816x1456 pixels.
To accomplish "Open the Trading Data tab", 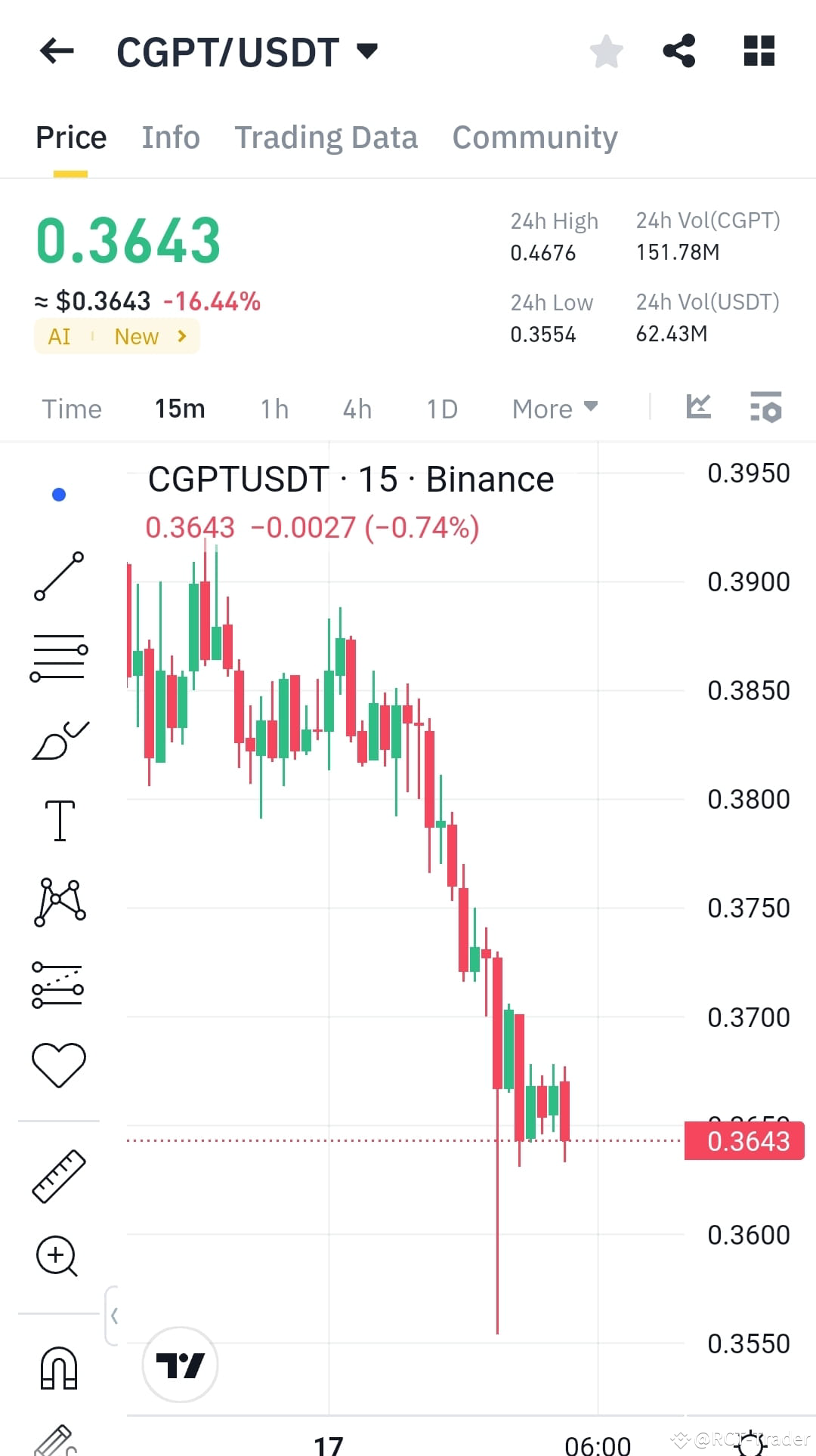I will (326, 137).
